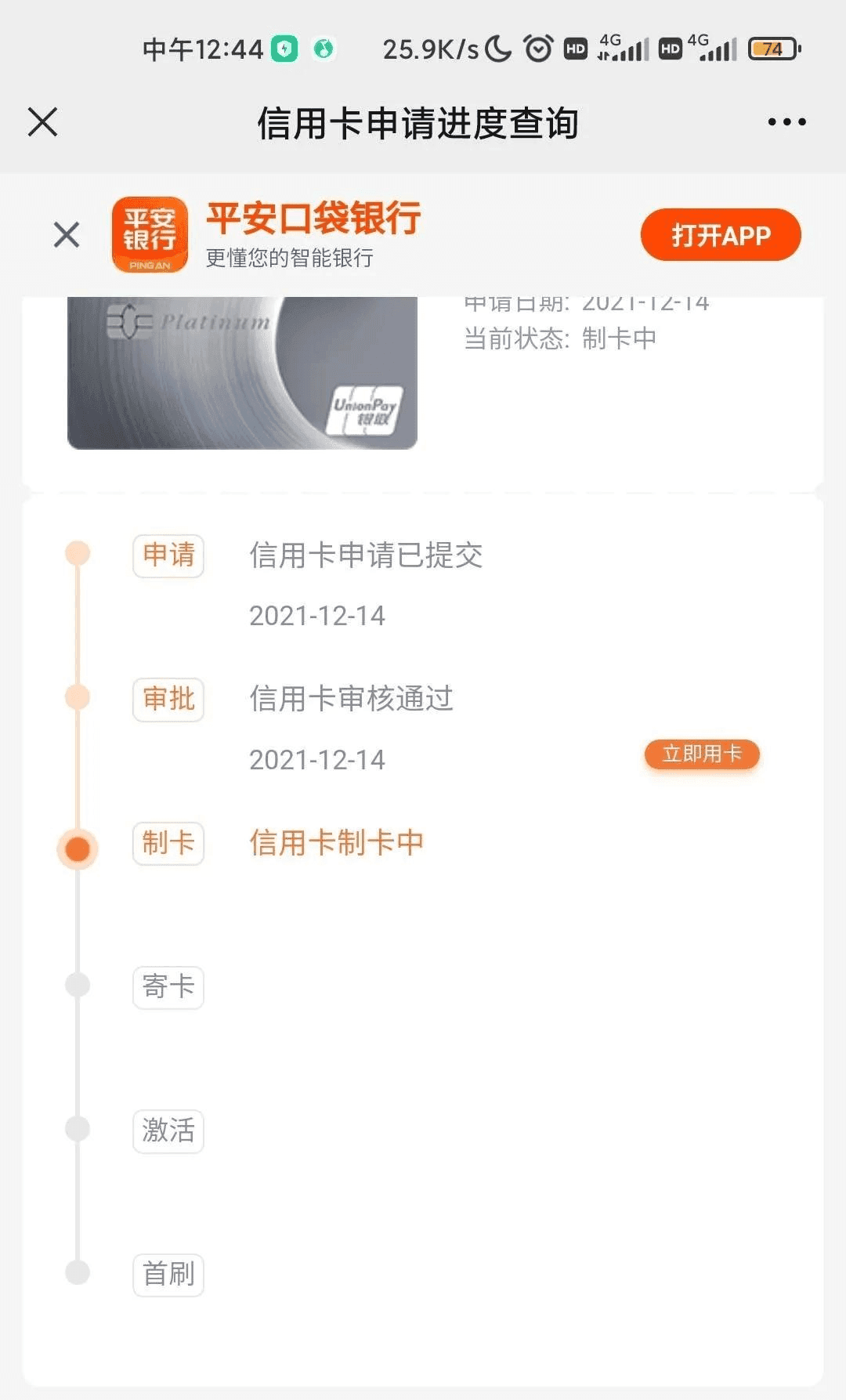Select the 审批 step label
The image size is (846, 1400).
(168, 700)
